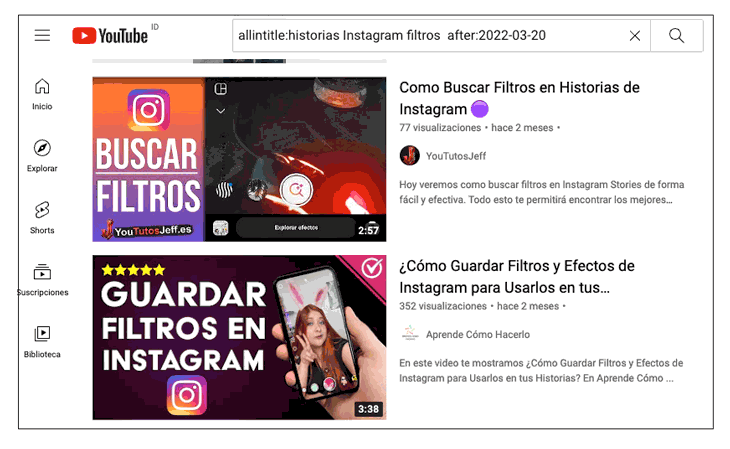Image resolution: width=730 pixels, height=449 pixels.
Task: Clear the search query with X
Action: click(635, 36)
